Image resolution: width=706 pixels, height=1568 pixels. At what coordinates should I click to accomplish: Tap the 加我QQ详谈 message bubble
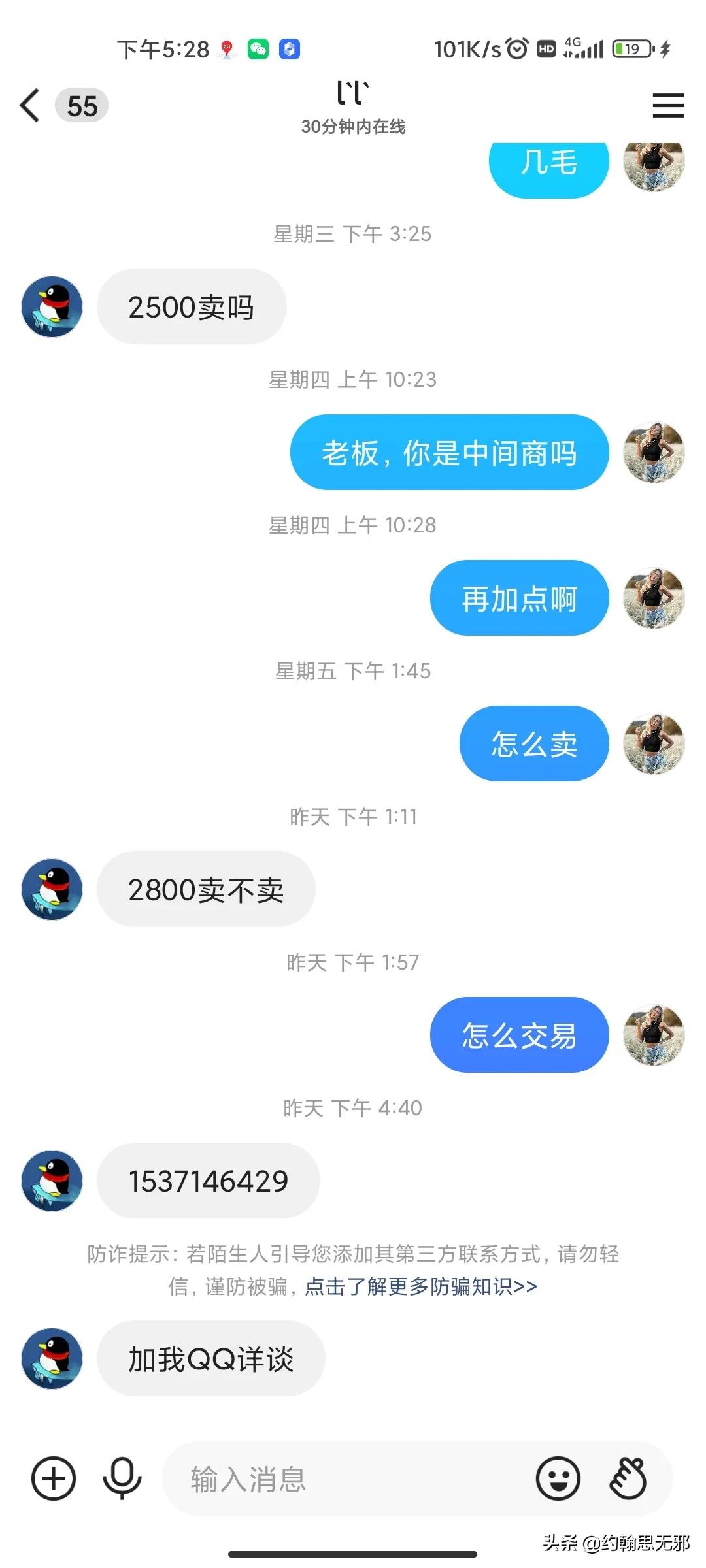[x=209, y=1358]
